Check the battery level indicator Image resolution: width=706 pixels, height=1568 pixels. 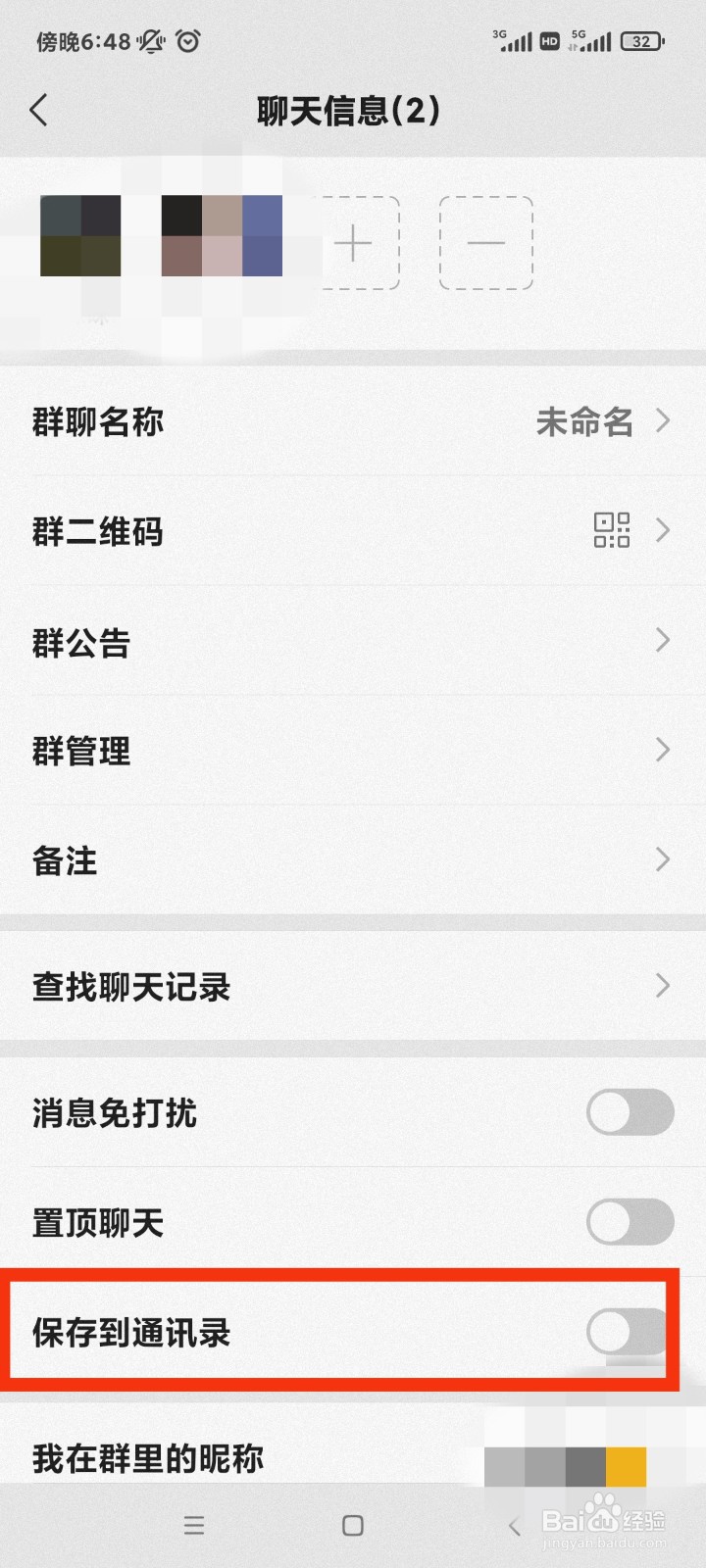click(643, 41)
